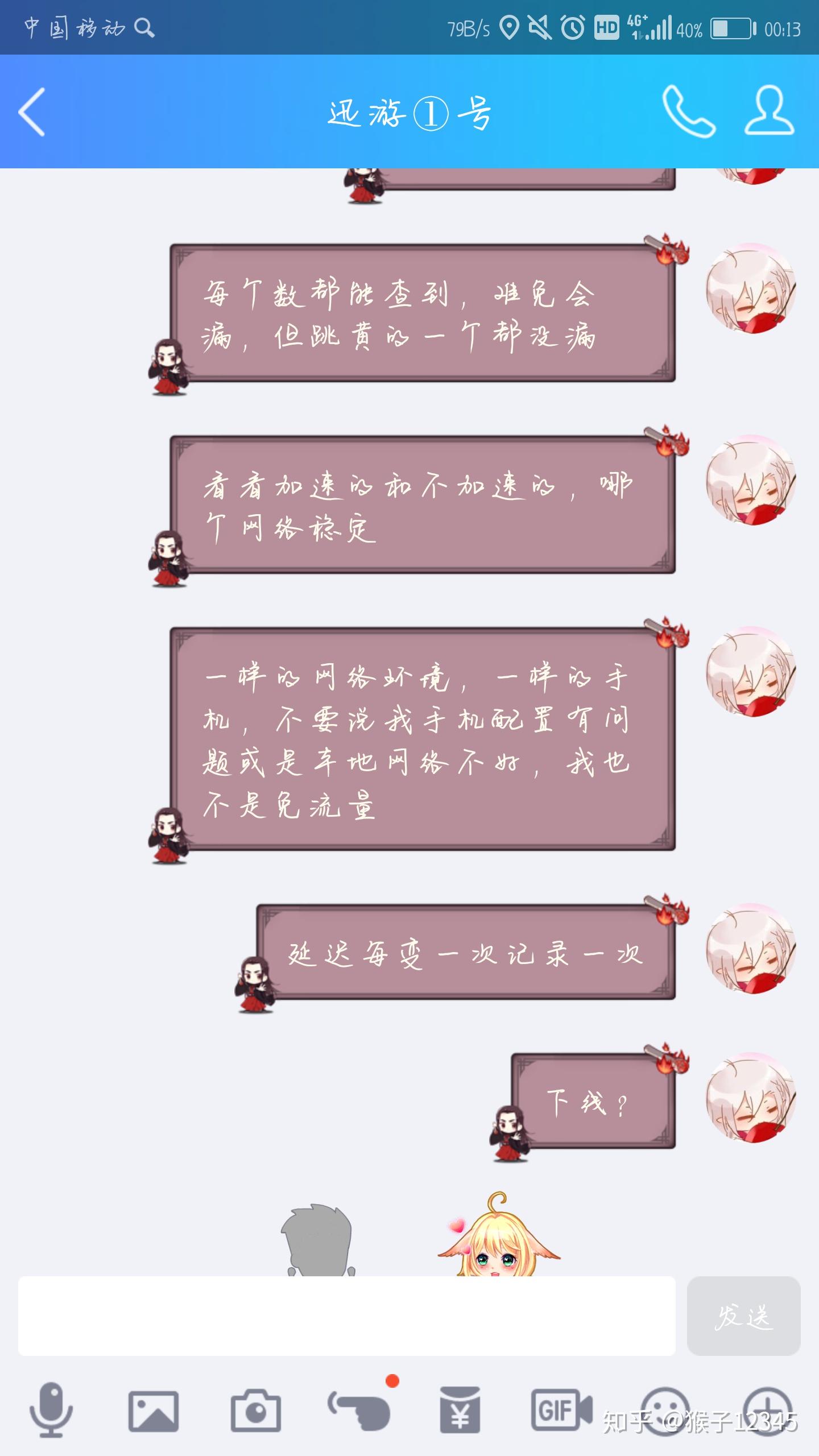819x1456 pixels.
Task: Open the camera to take photo
Action: (255, 1410)
